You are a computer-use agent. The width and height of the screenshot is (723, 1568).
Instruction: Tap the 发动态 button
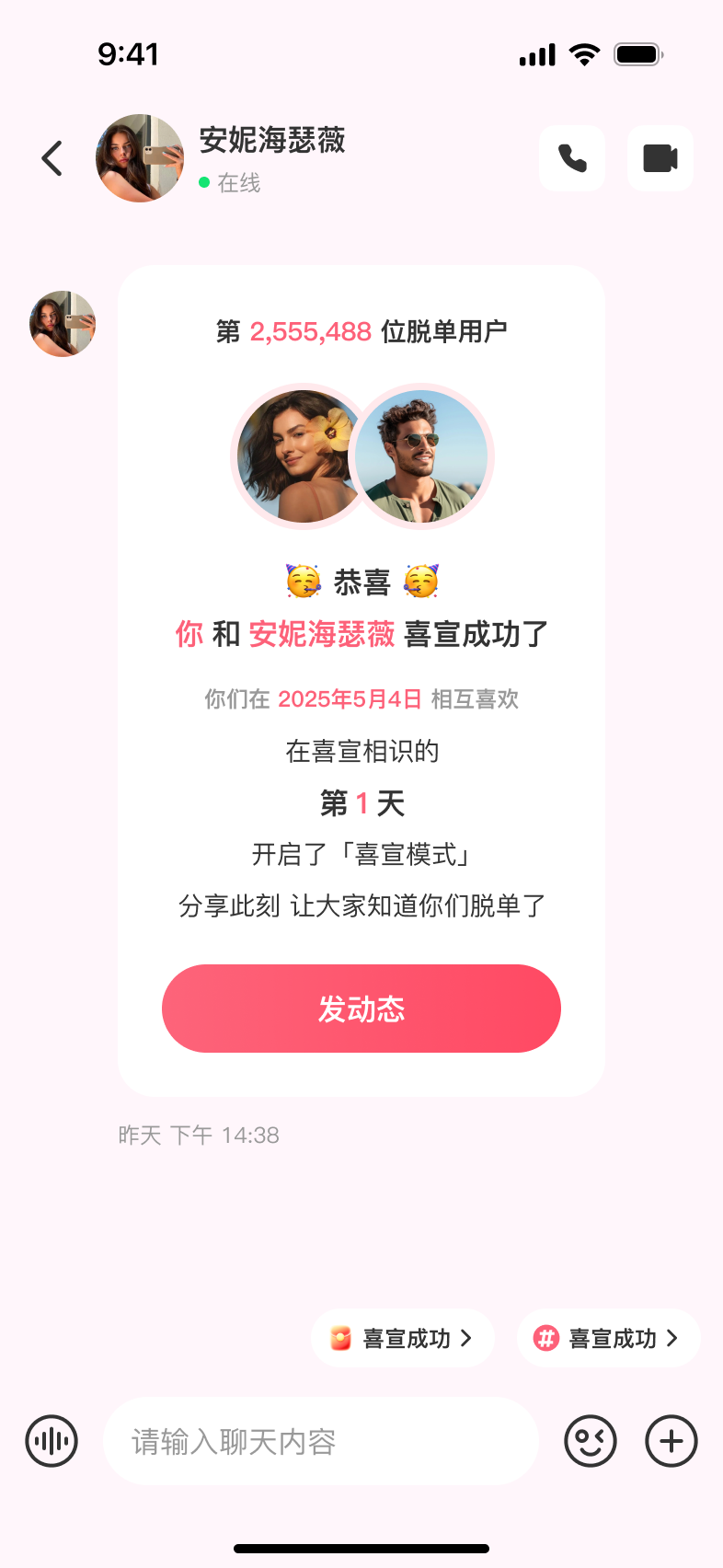click(x=361, y=1009)
